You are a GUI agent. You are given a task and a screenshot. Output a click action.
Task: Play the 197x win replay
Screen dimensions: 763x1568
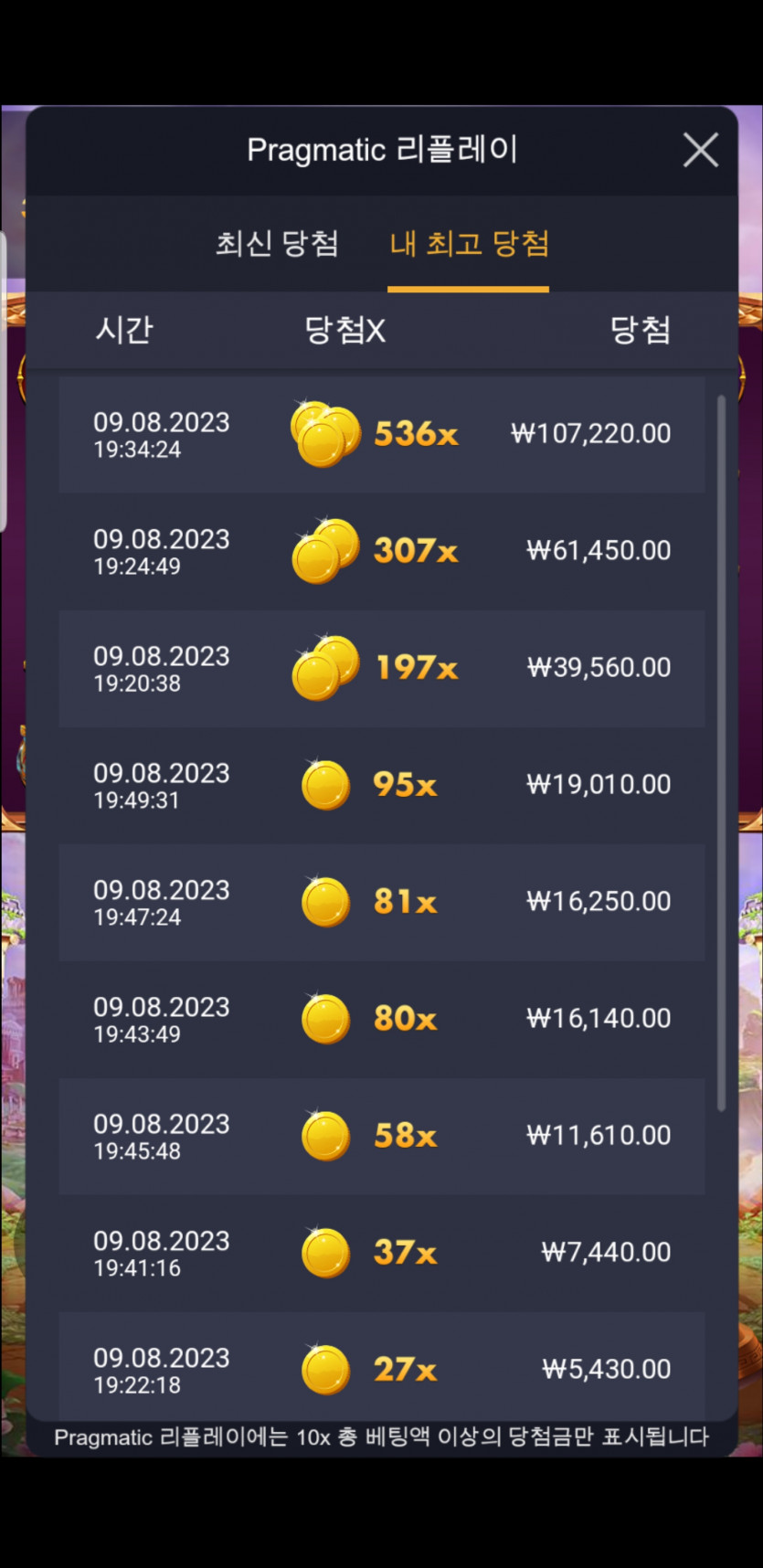point(381,669)
